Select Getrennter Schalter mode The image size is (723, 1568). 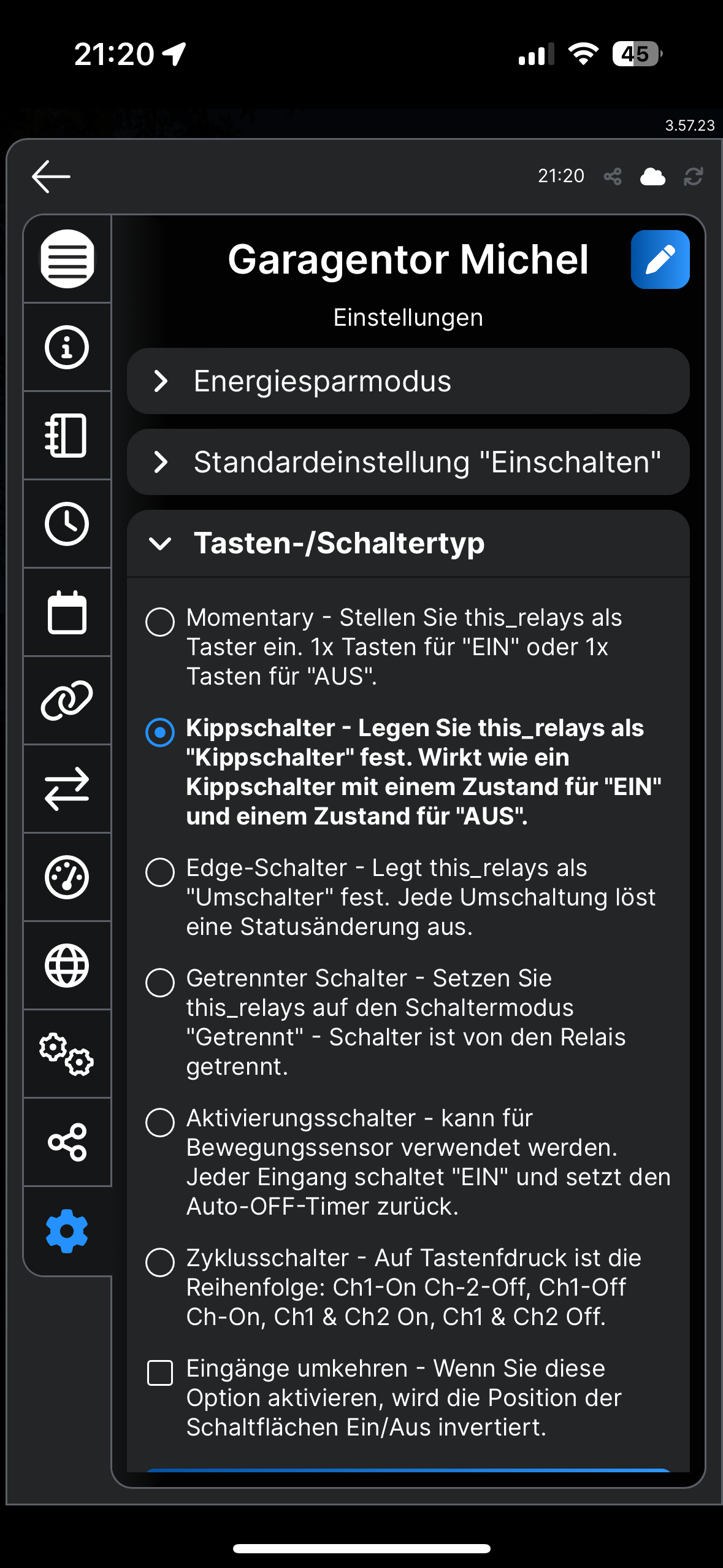(160, 983)
